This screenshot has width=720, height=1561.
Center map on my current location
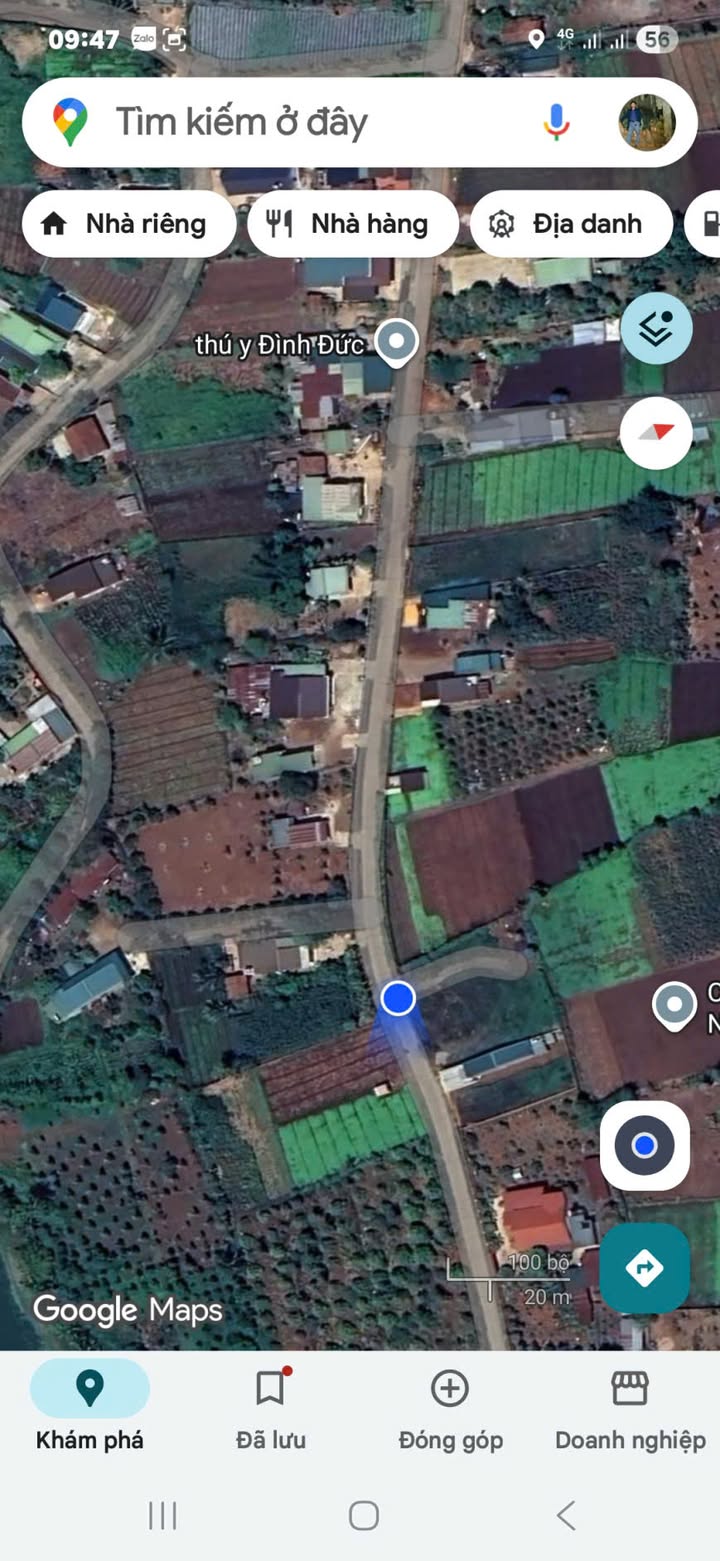645,1146
